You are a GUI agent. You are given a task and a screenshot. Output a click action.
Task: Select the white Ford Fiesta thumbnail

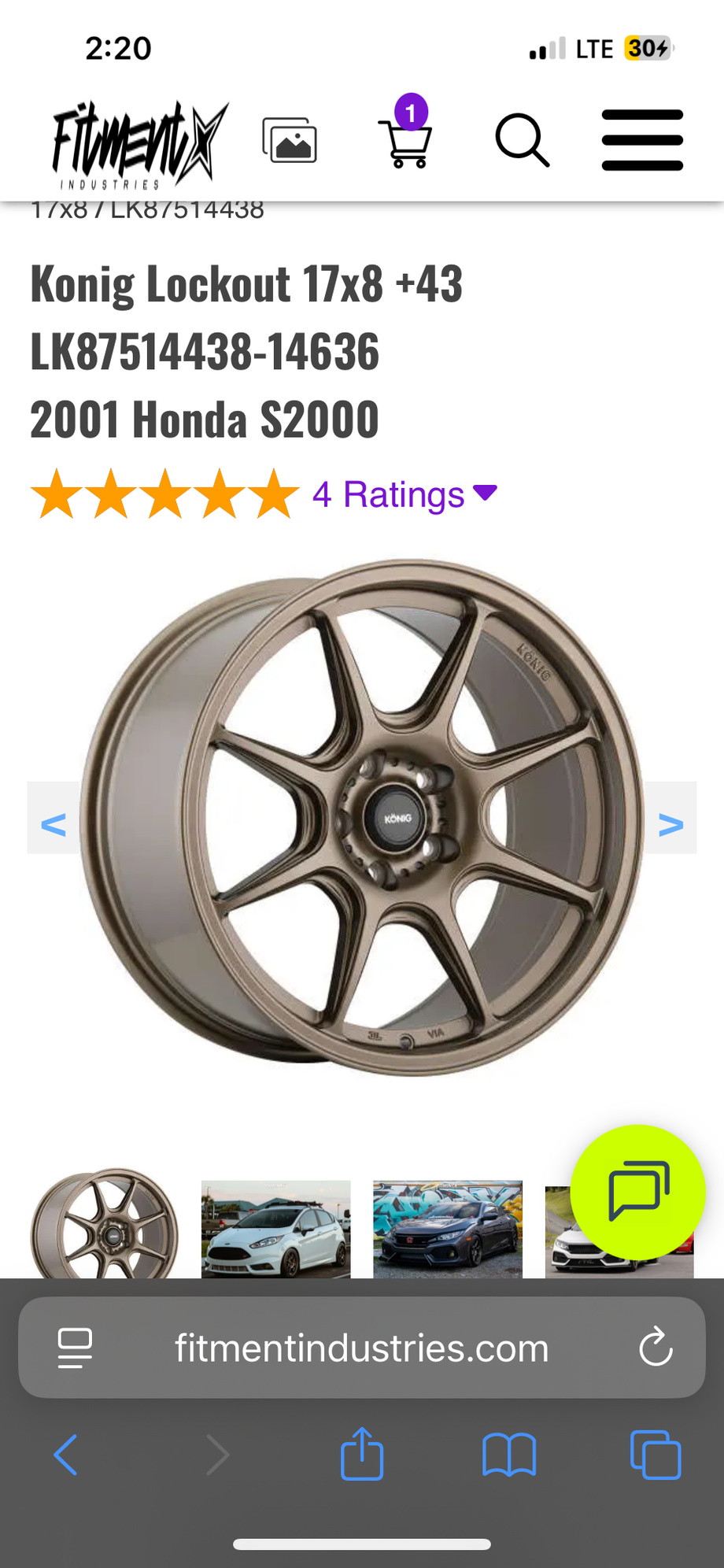(275, 1228)
